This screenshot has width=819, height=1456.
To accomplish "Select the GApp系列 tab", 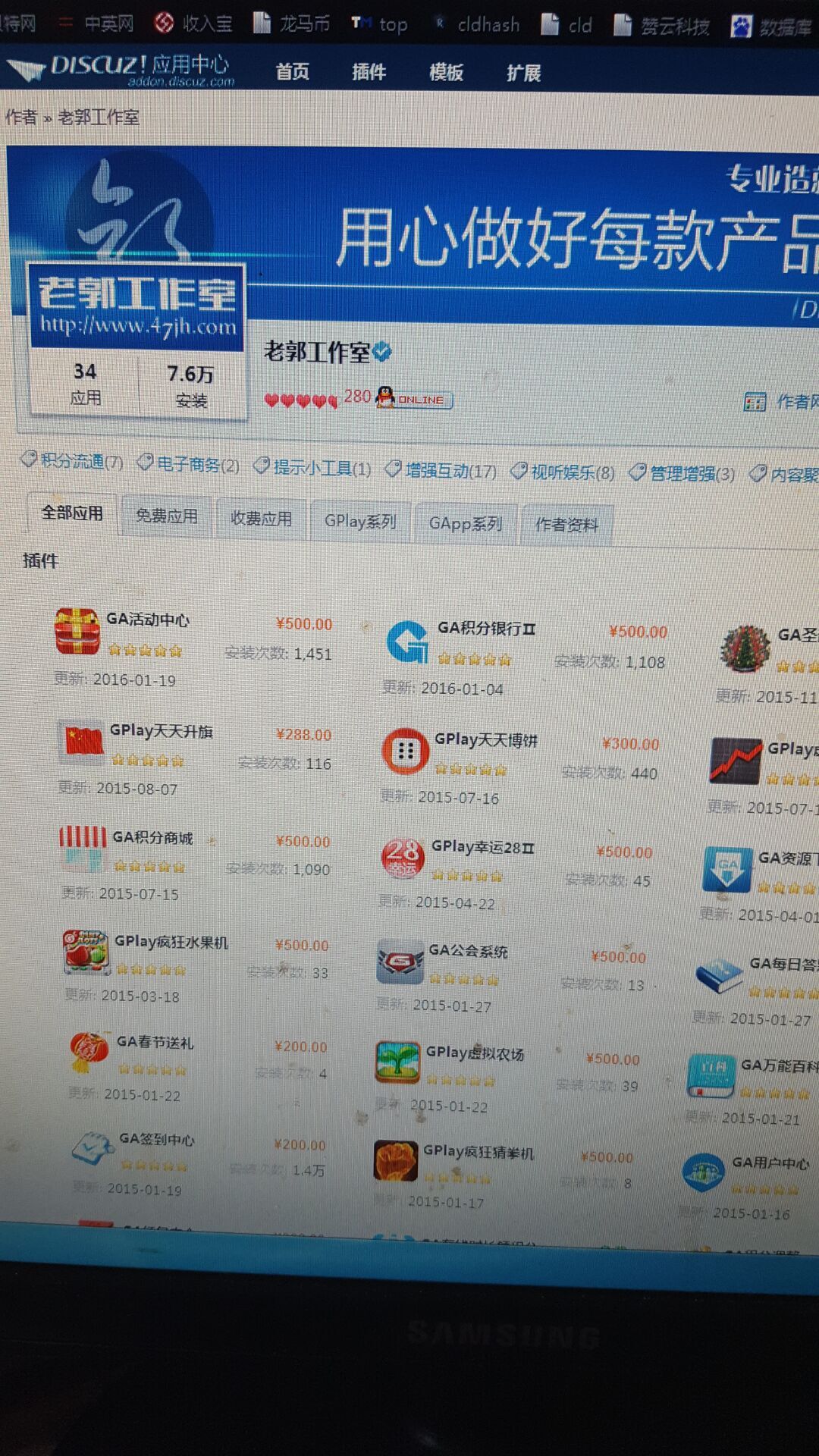I will (x=466, y=523).
